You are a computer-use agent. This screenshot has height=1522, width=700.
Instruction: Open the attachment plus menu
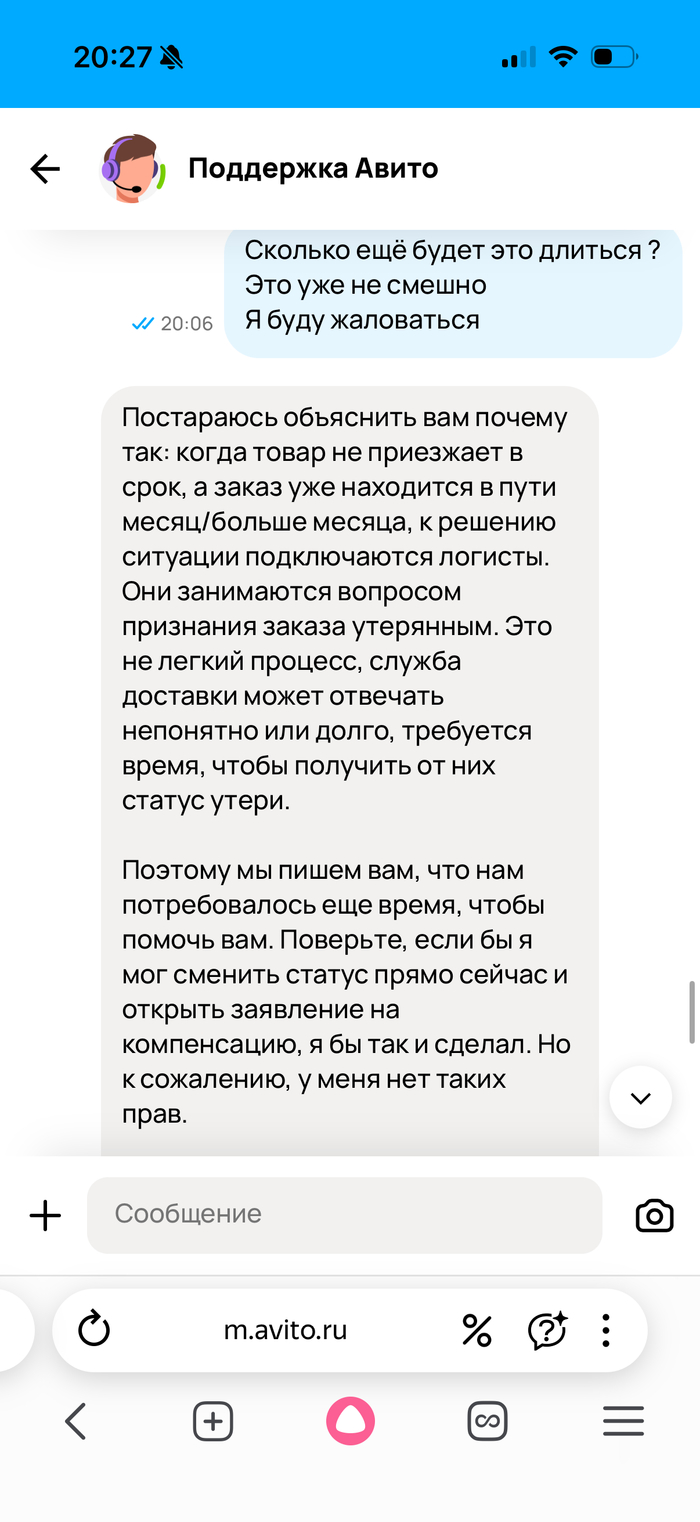[45, 1215]
